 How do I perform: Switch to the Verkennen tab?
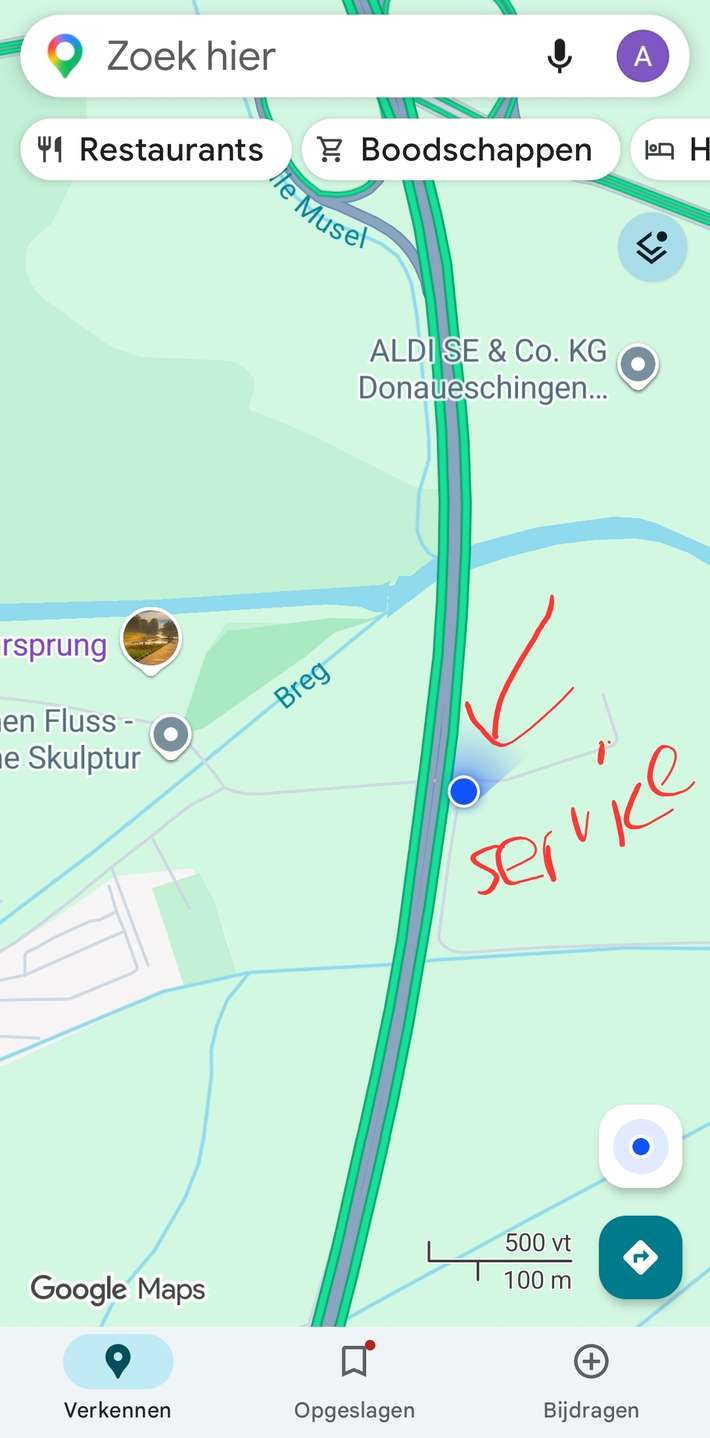(x=118, y=1381)
